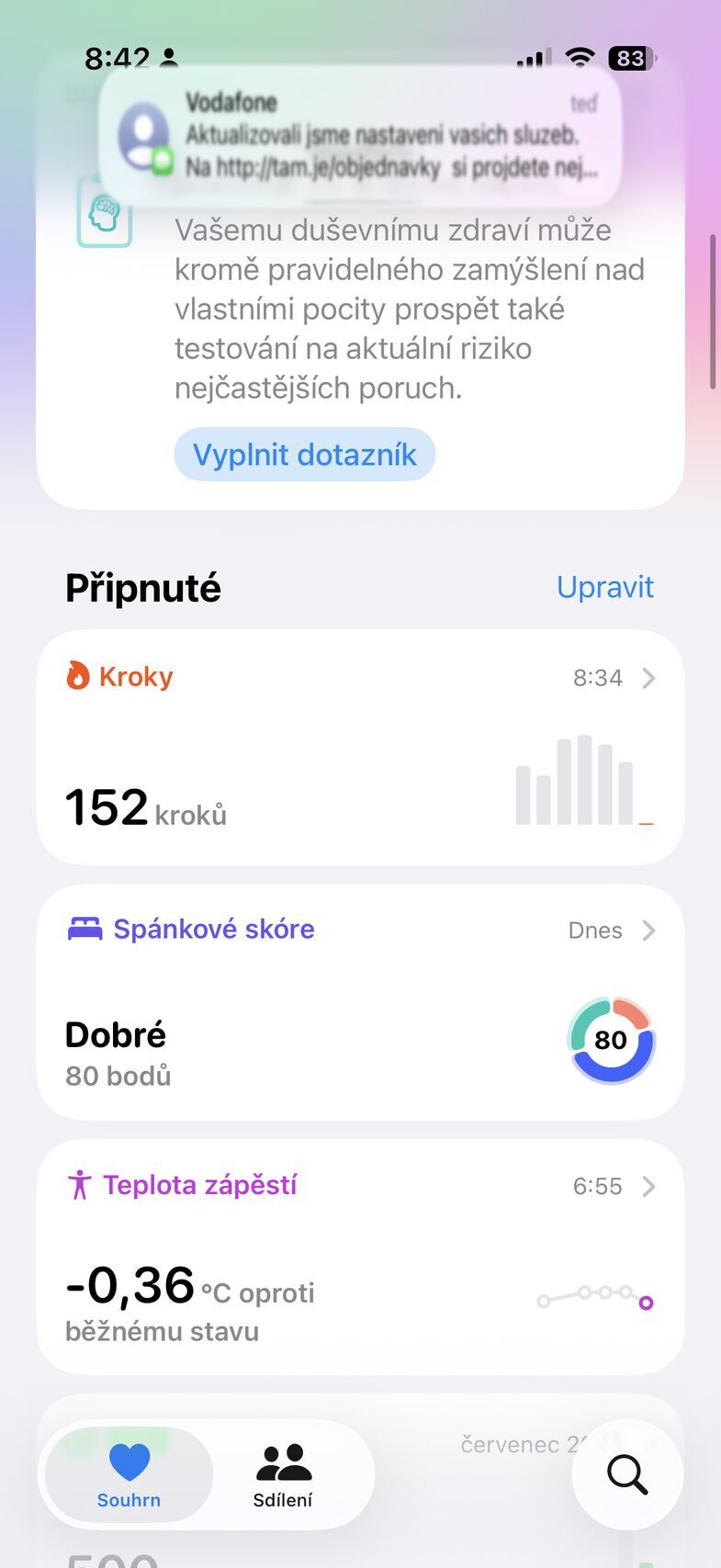
Task: Tap the people icon on the Sdílení tab
Action: click(283, 1461)
